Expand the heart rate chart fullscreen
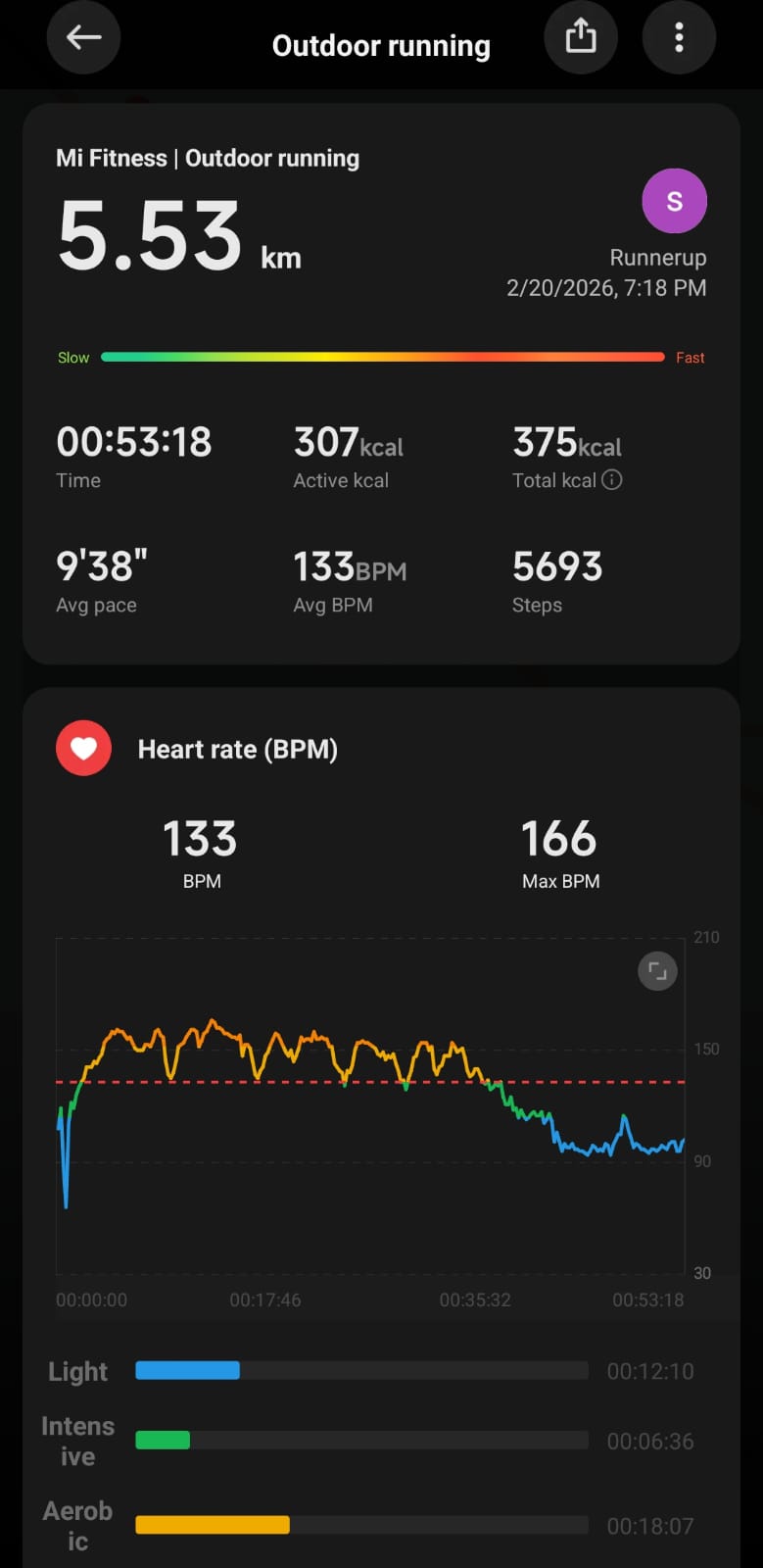Viewport: 763px width, 1568px height. (x=657, y=971)
